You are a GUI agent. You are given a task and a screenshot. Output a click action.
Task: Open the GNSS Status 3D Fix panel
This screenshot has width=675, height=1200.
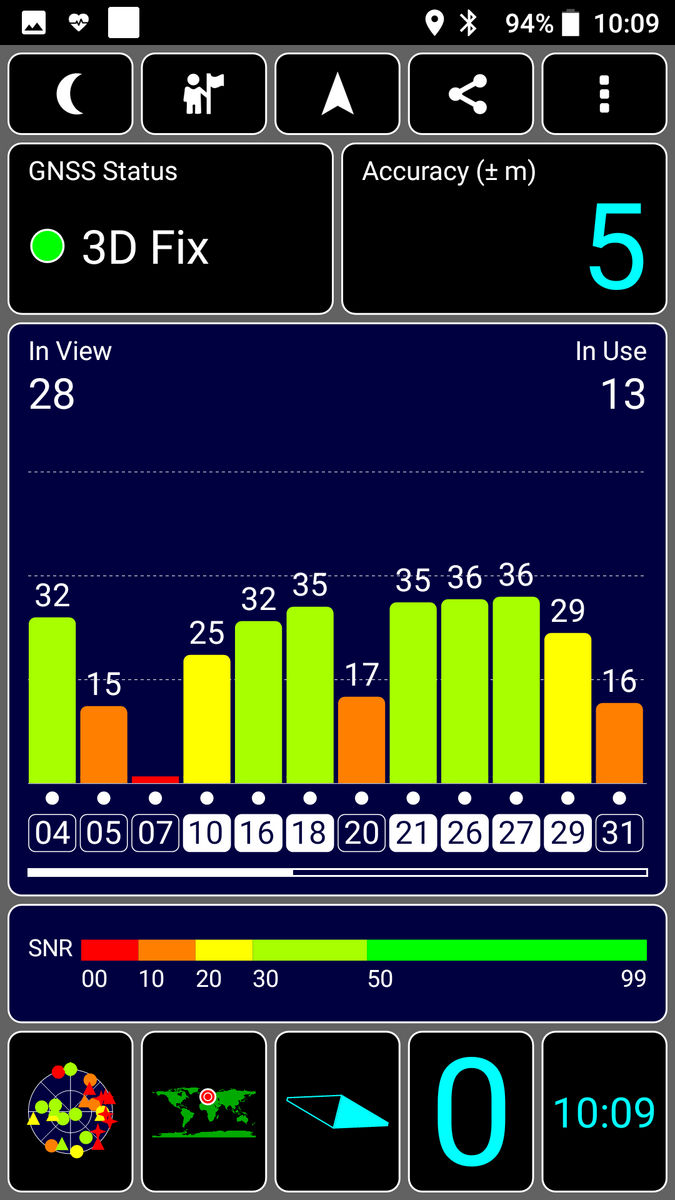[170, 229]
